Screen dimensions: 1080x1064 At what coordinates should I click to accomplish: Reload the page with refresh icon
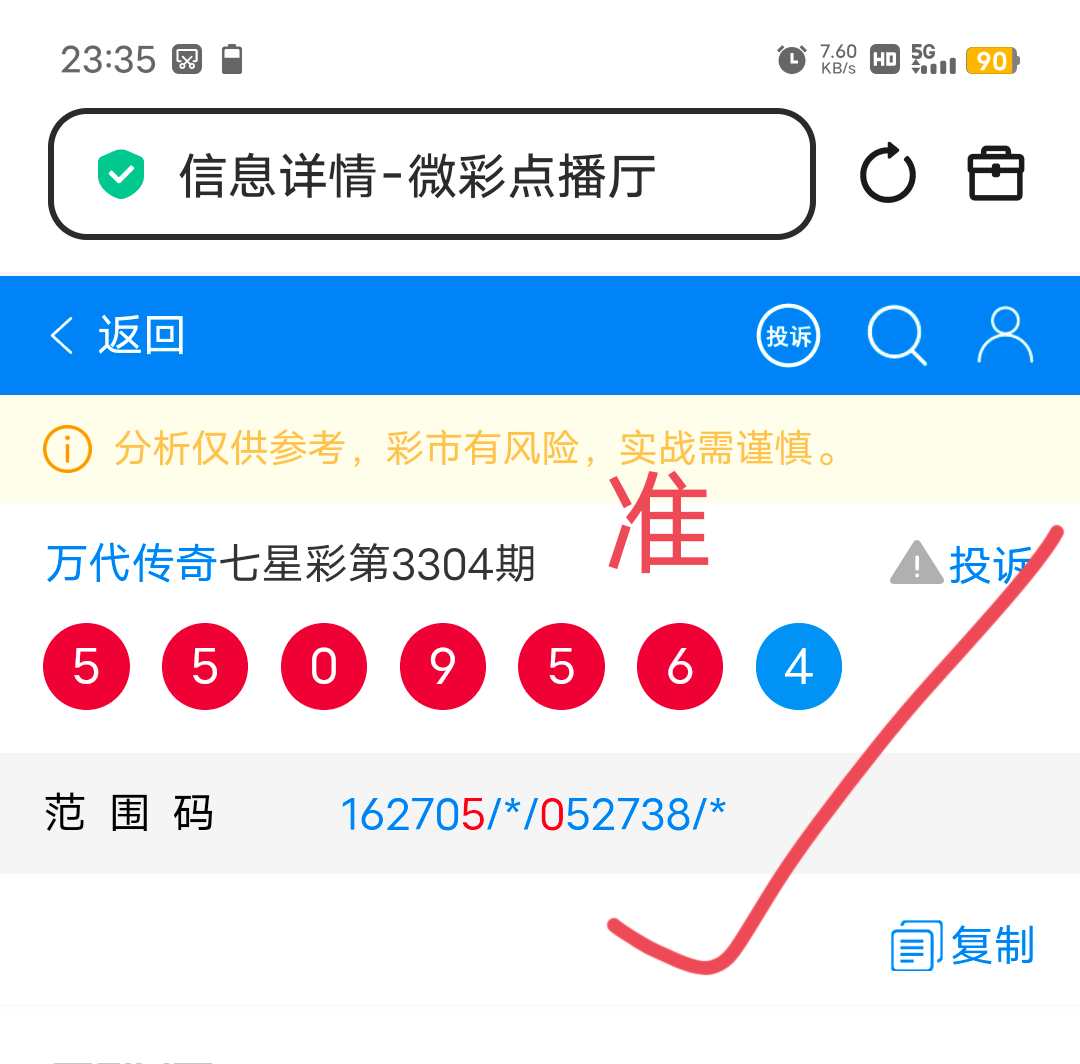[888, 174]
